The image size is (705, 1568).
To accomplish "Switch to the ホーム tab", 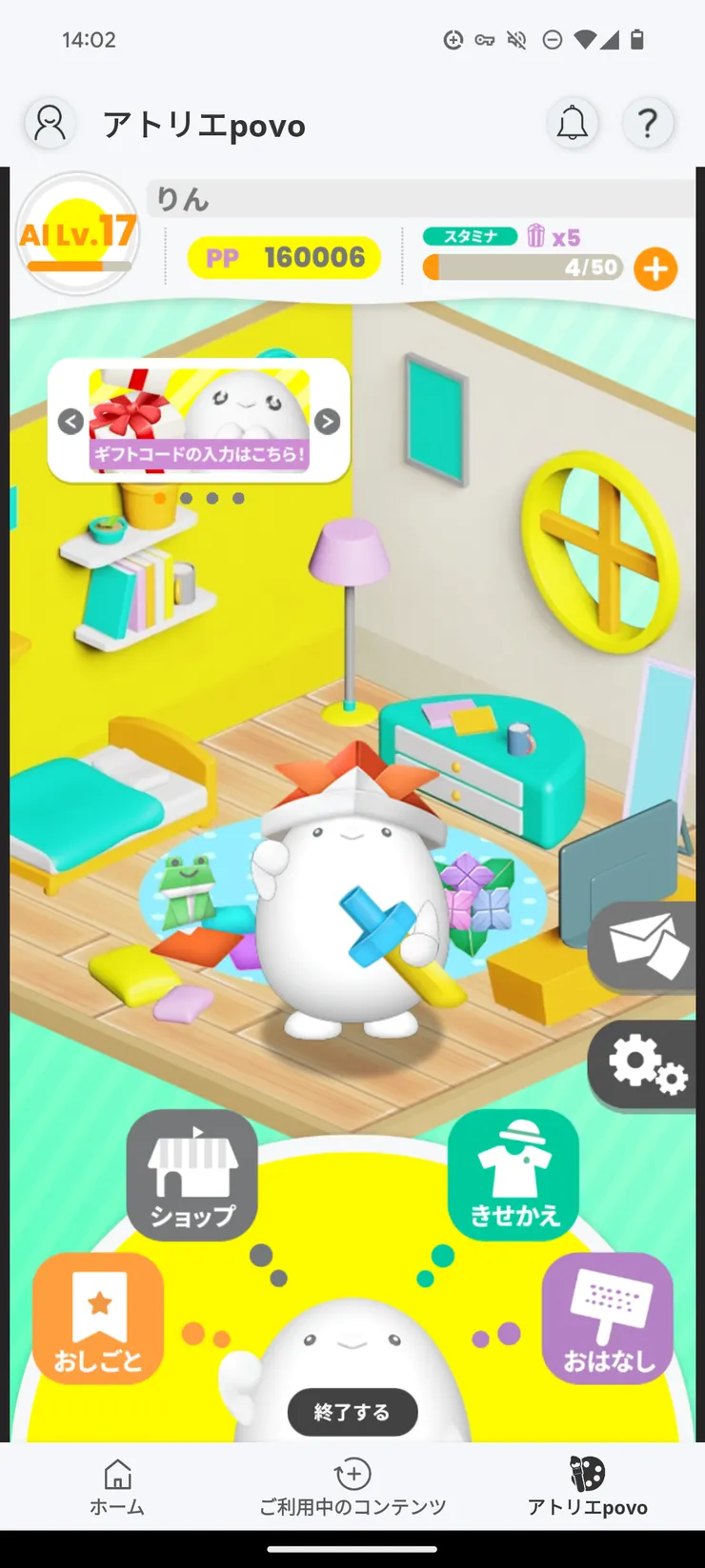I will (x=117, y=1488).
